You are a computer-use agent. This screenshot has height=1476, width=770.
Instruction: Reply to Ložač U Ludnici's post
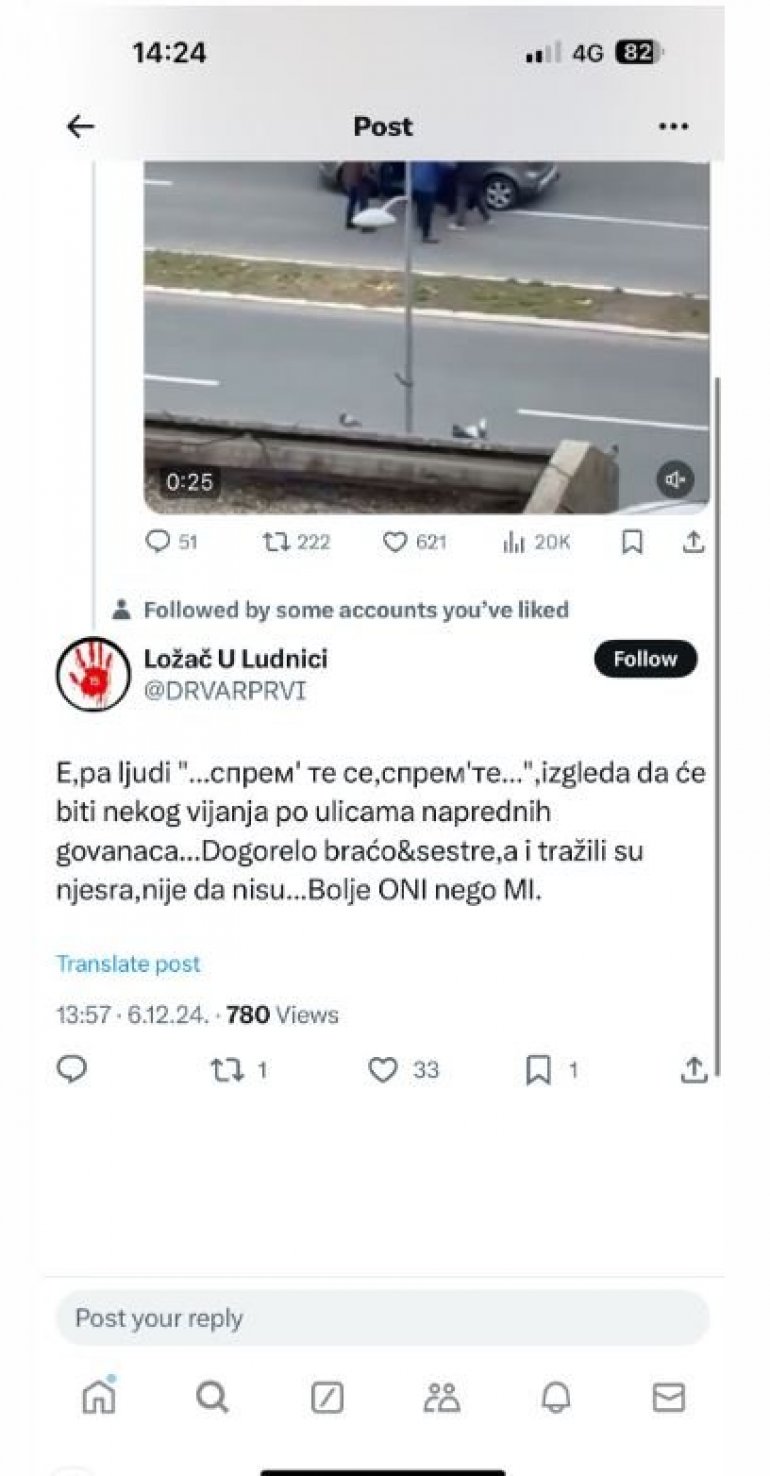72,1070
